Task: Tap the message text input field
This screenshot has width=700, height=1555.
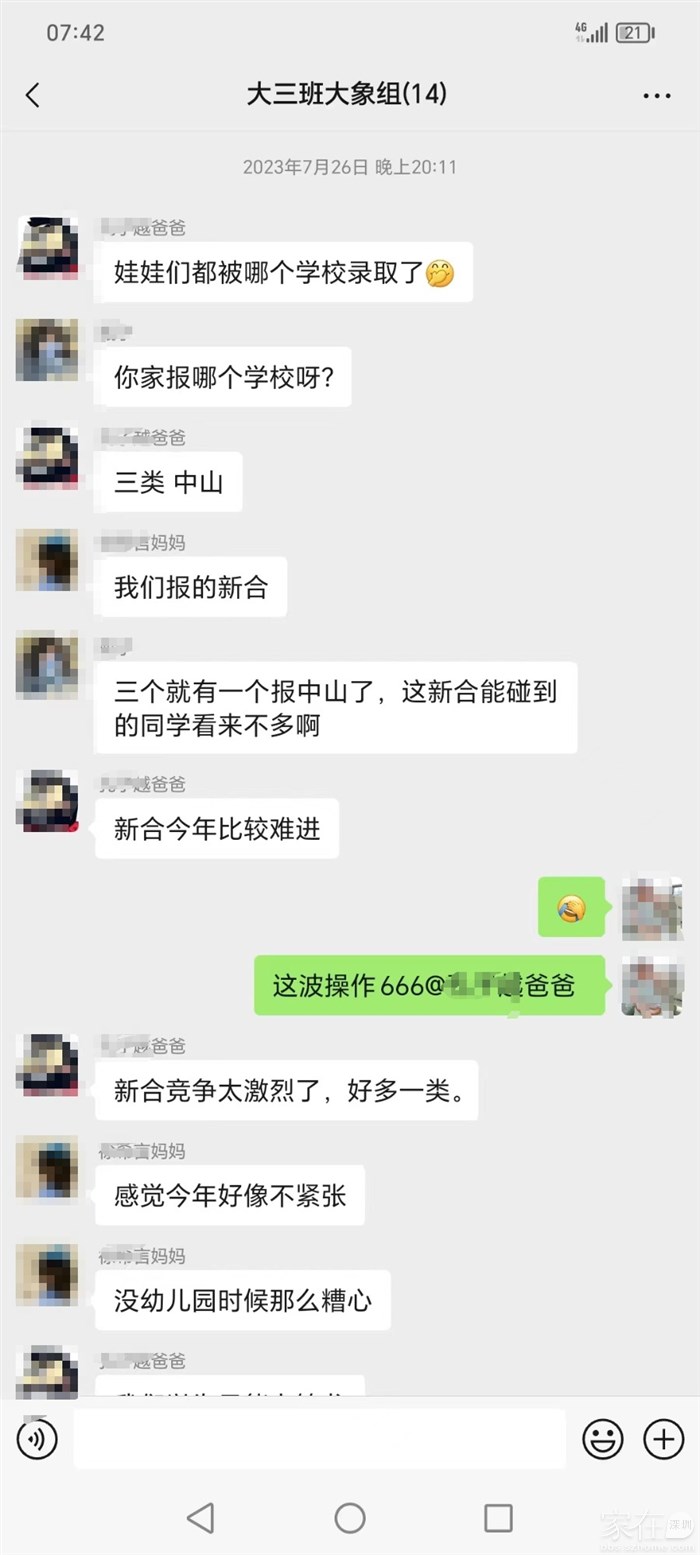Action: pyautogui.click(x=320, y=1440)
